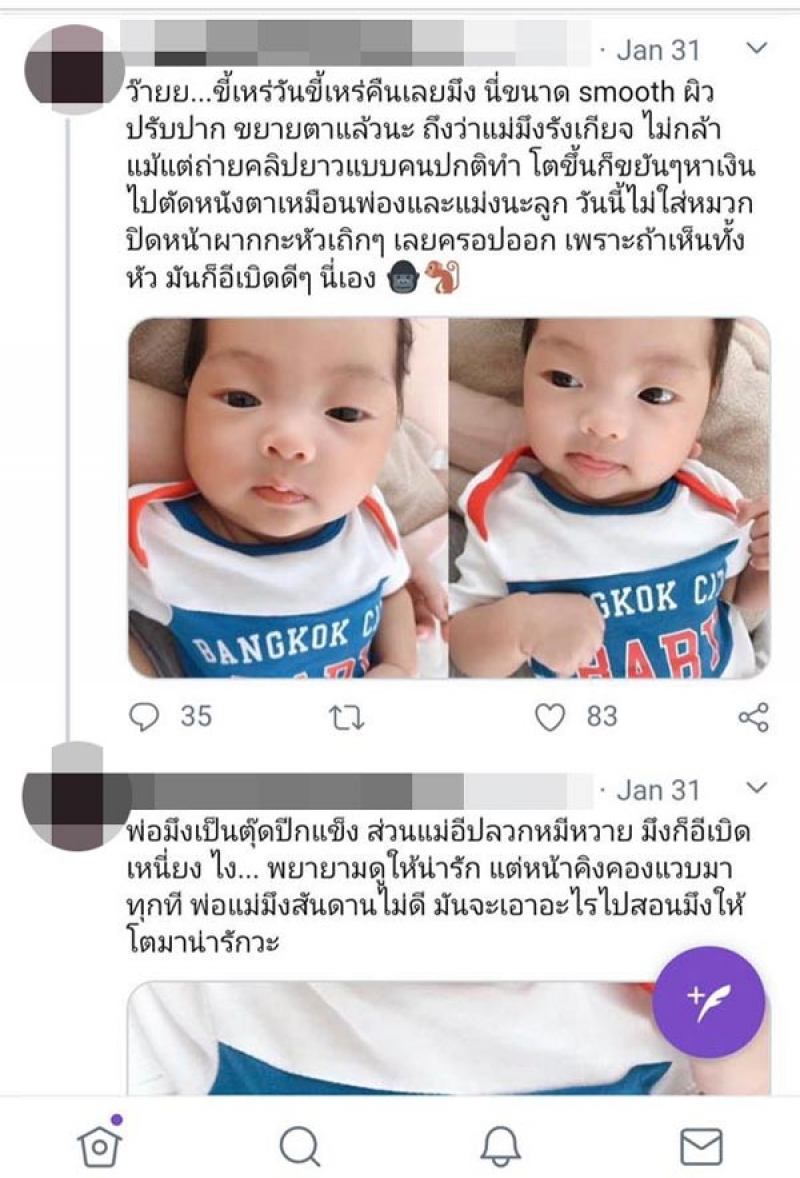Switch to the Search tab

[x=299, y=1145]
